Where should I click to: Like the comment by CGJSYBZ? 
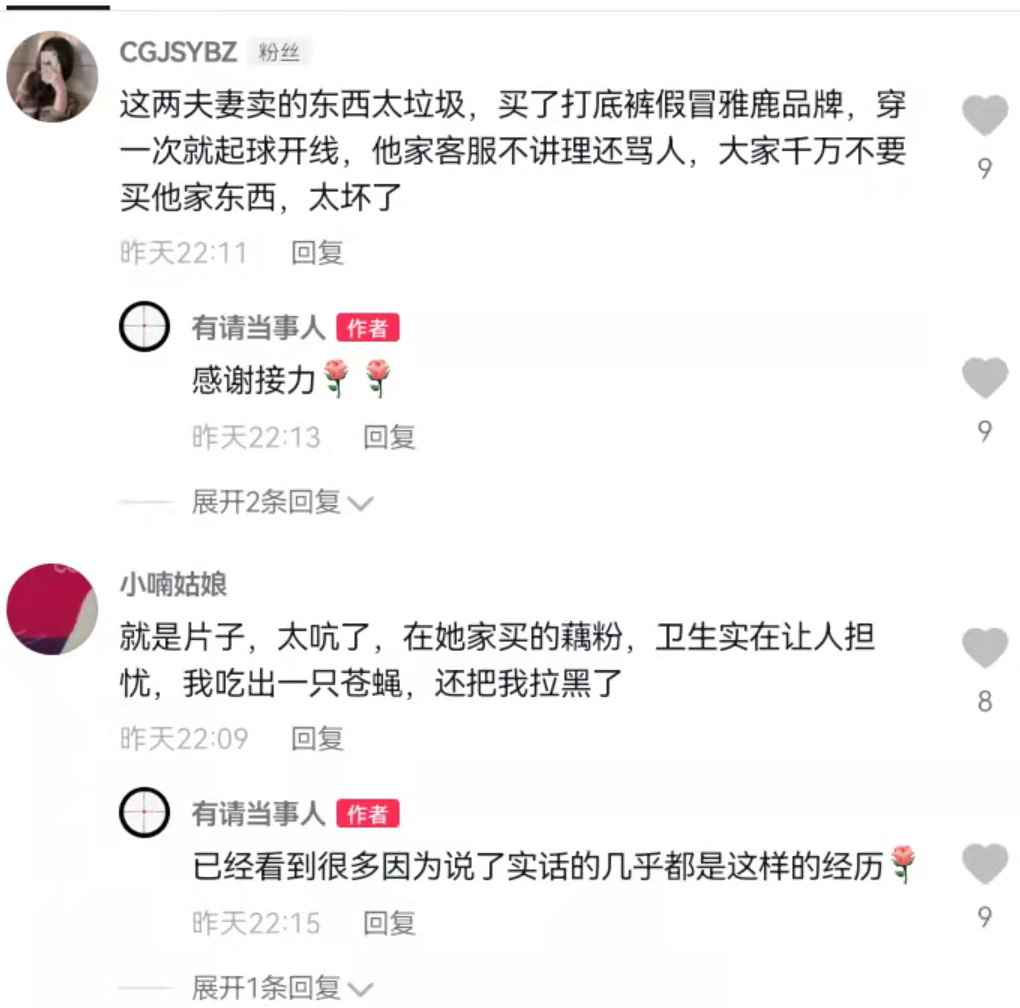point(984,117)
